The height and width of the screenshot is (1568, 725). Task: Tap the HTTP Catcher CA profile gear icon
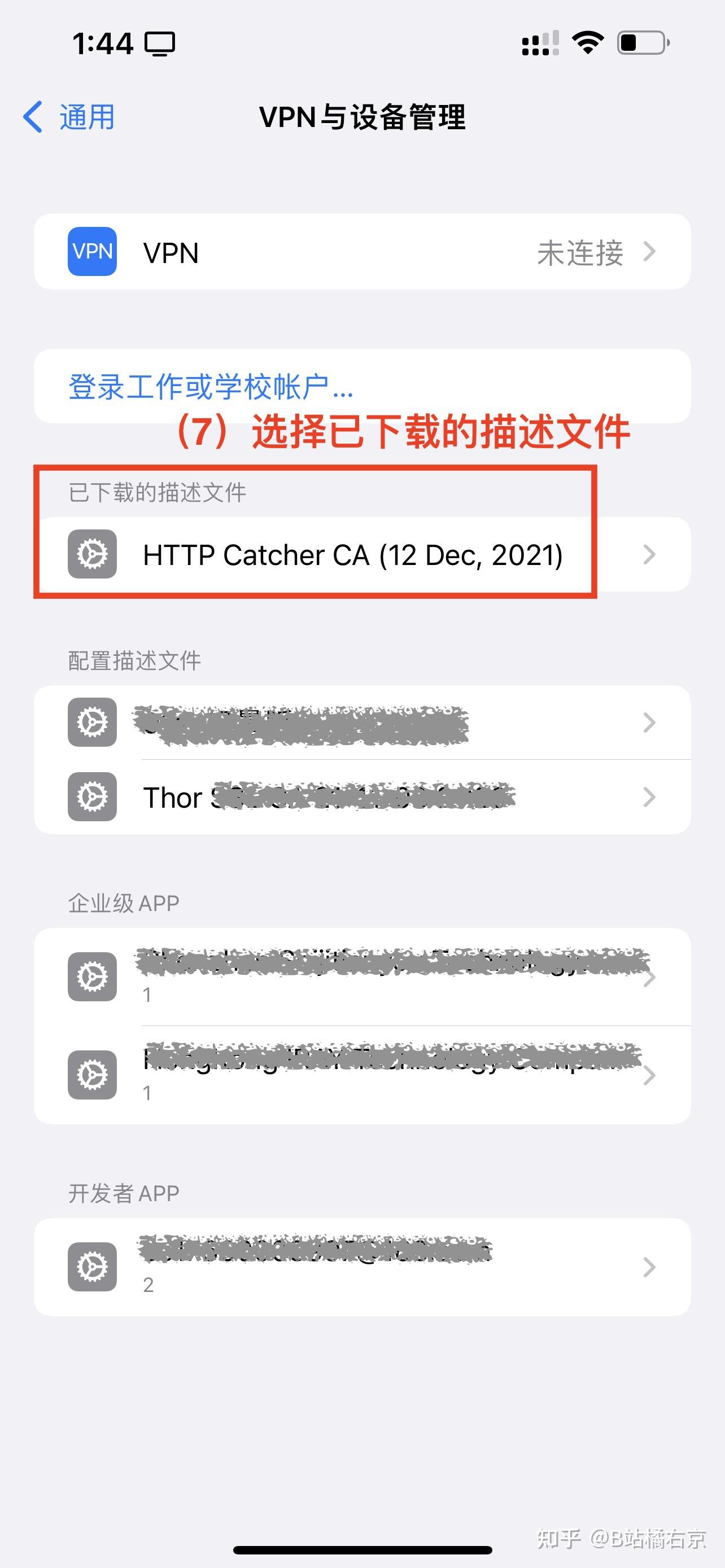coord(92,554)
